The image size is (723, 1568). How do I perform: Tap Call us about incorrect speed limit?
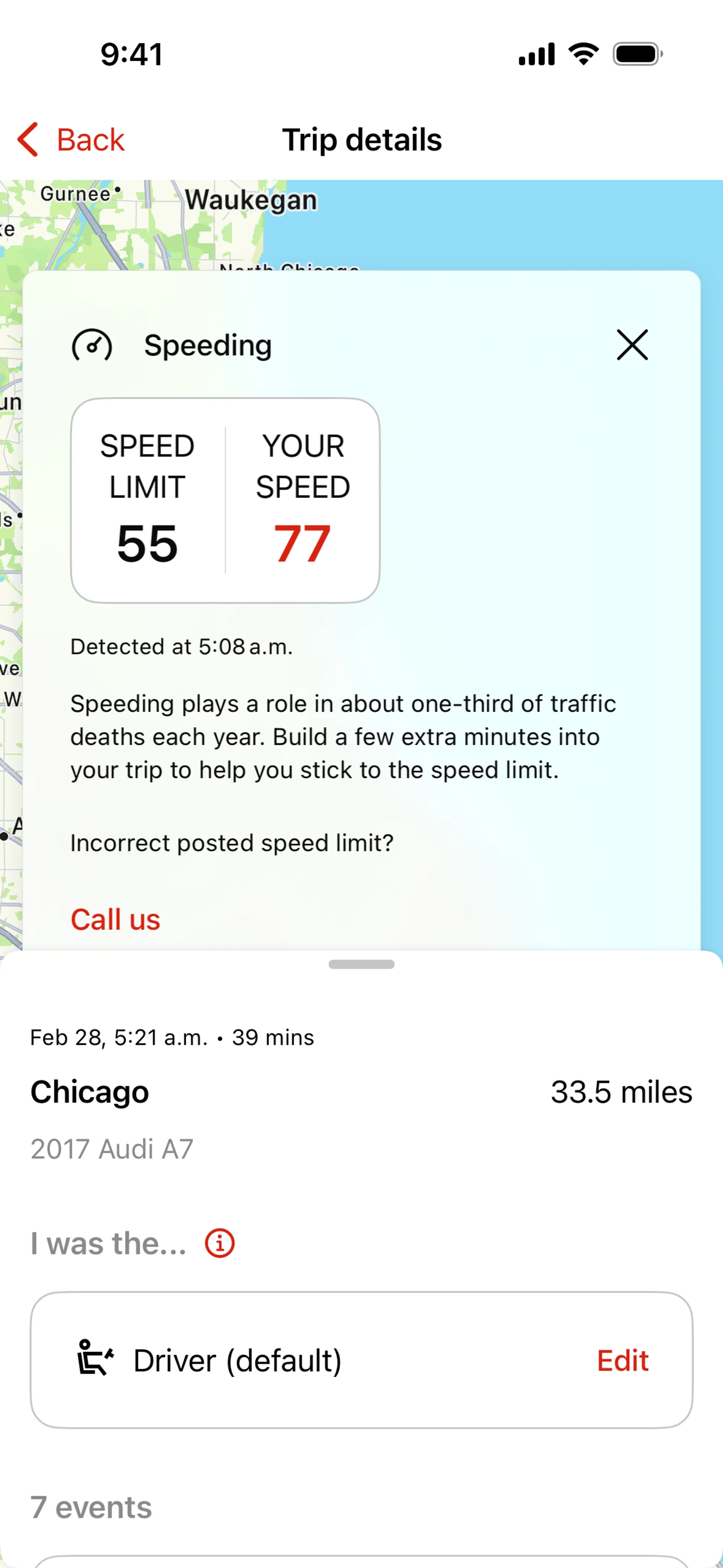(x=116, y=919)
